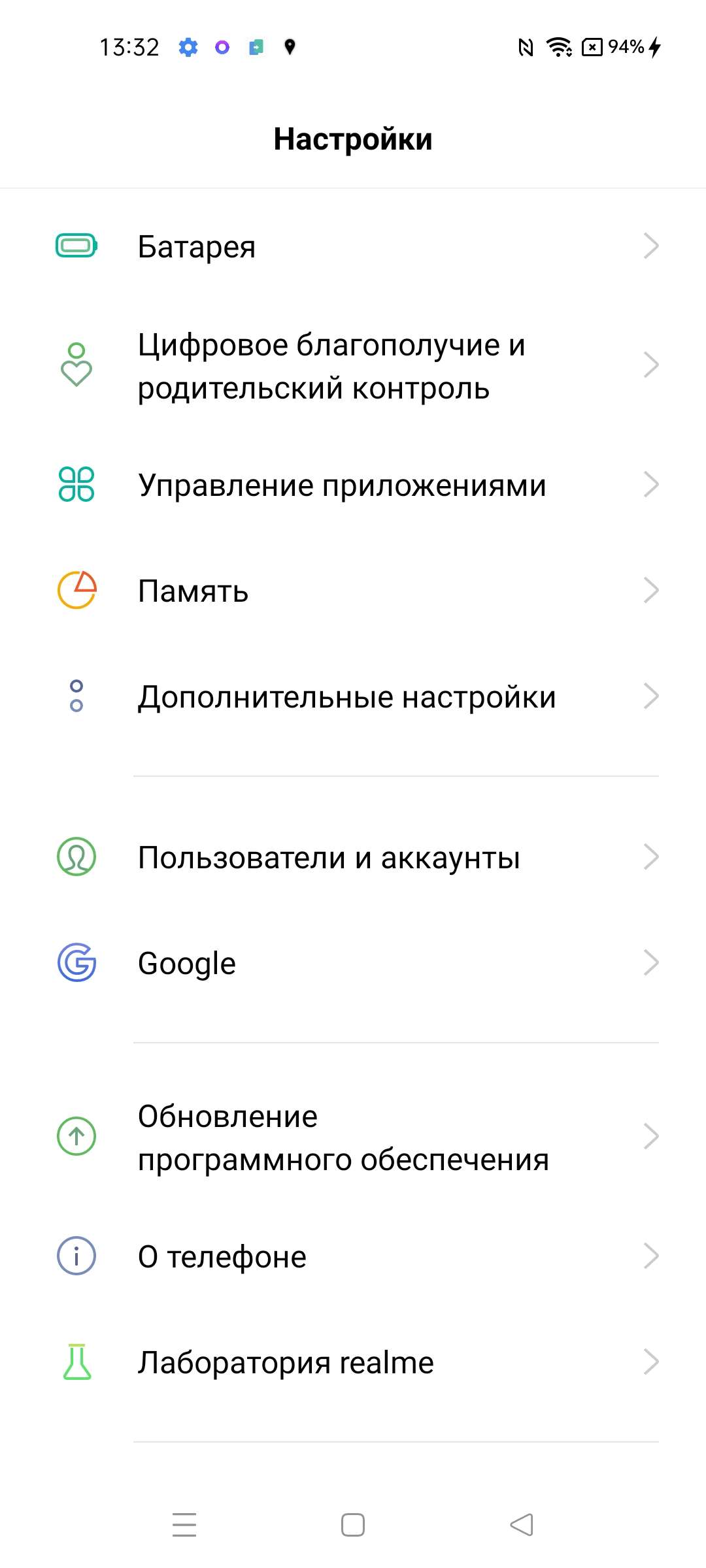This screenshot has width=706, height=1568.
Task: Open the Память settings
Action: pyautogui.click(x=353, y=591)
